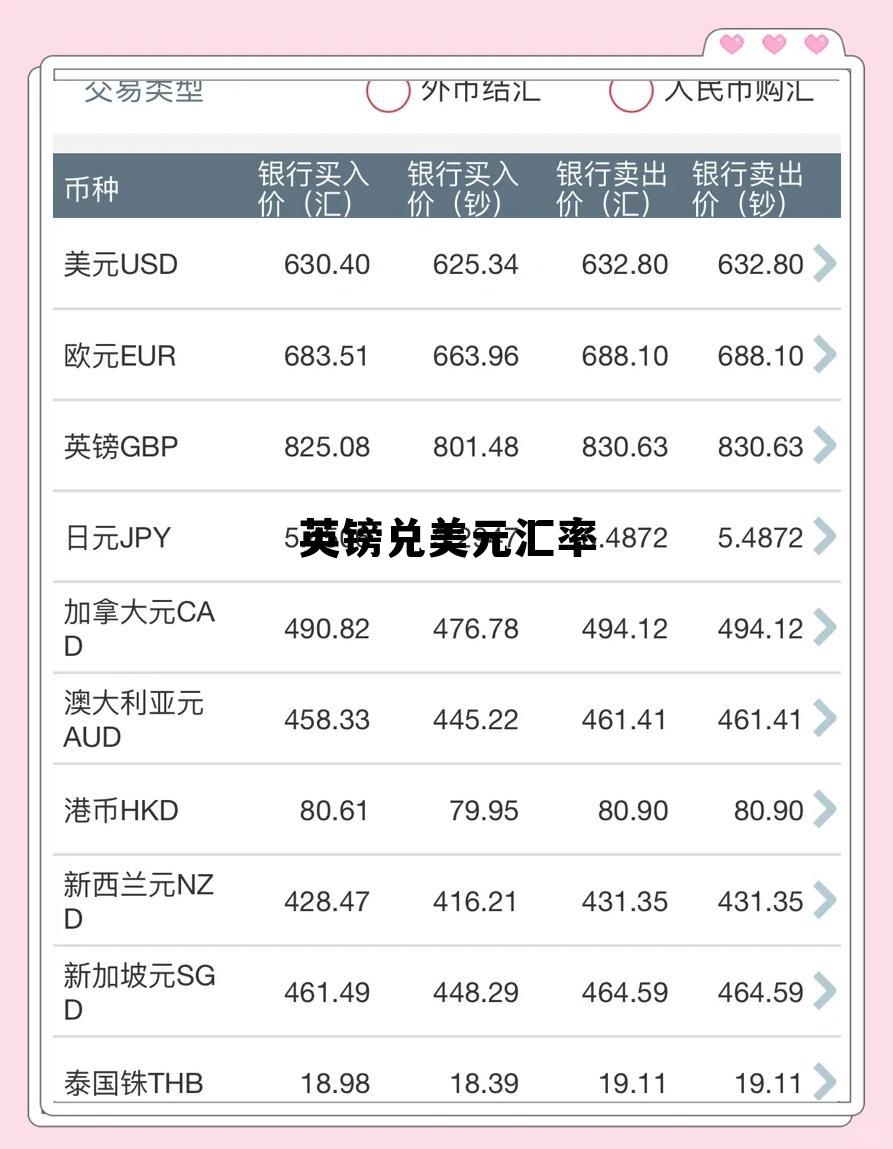Select the 人民币购汇 radio button

pos(630,95)
